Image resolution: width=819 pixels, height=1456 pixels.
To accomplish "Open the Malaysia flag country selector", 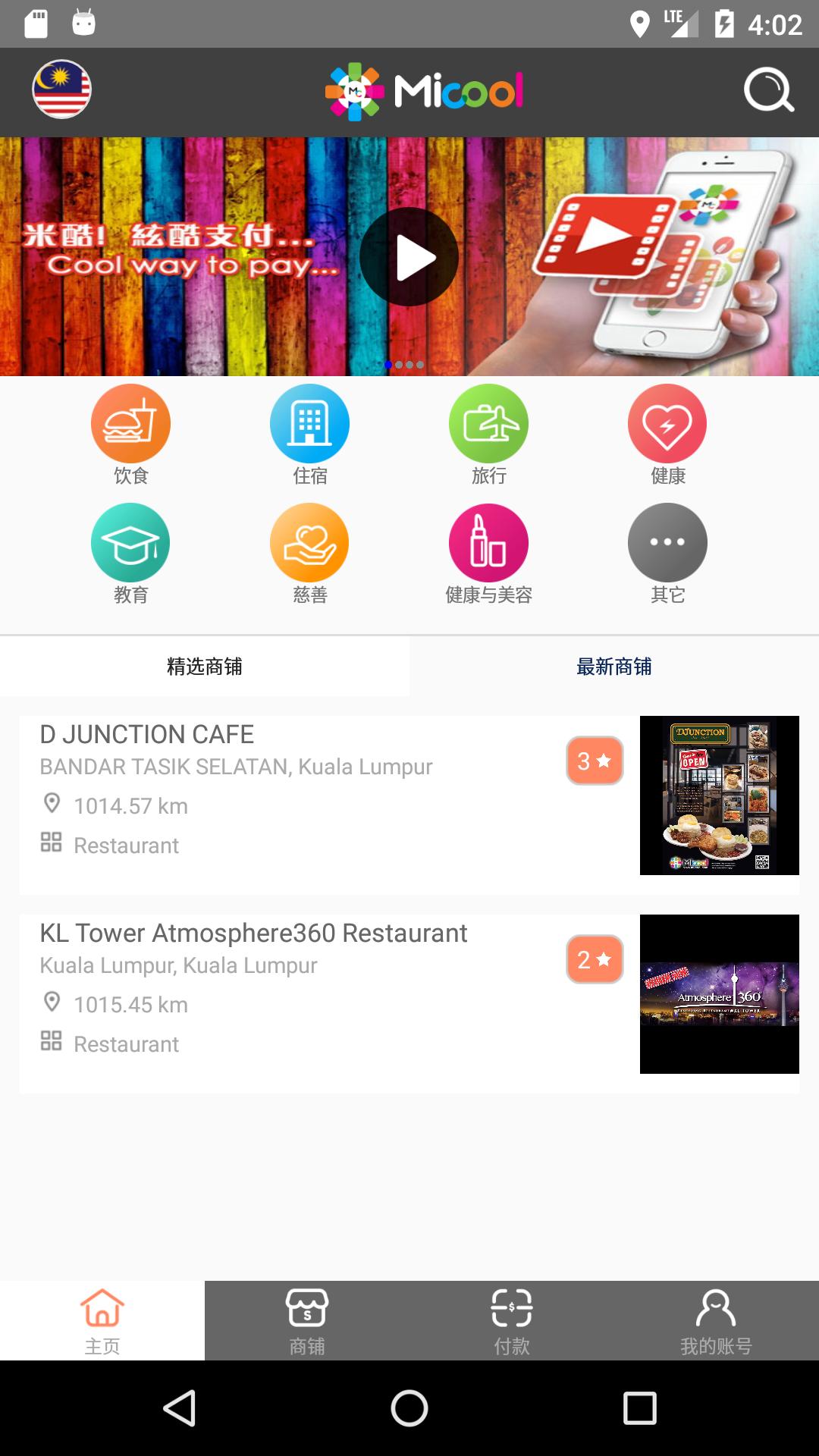I will tap(61, 89).
